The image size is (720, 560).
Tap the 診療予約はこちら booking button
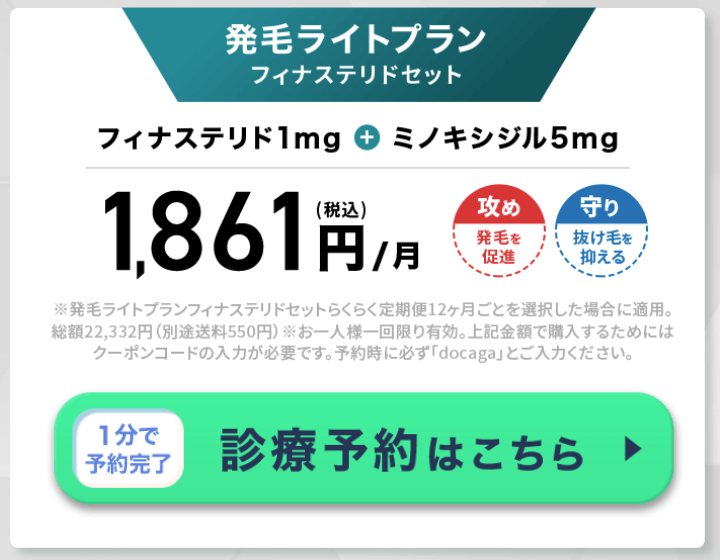click(362, 452)
